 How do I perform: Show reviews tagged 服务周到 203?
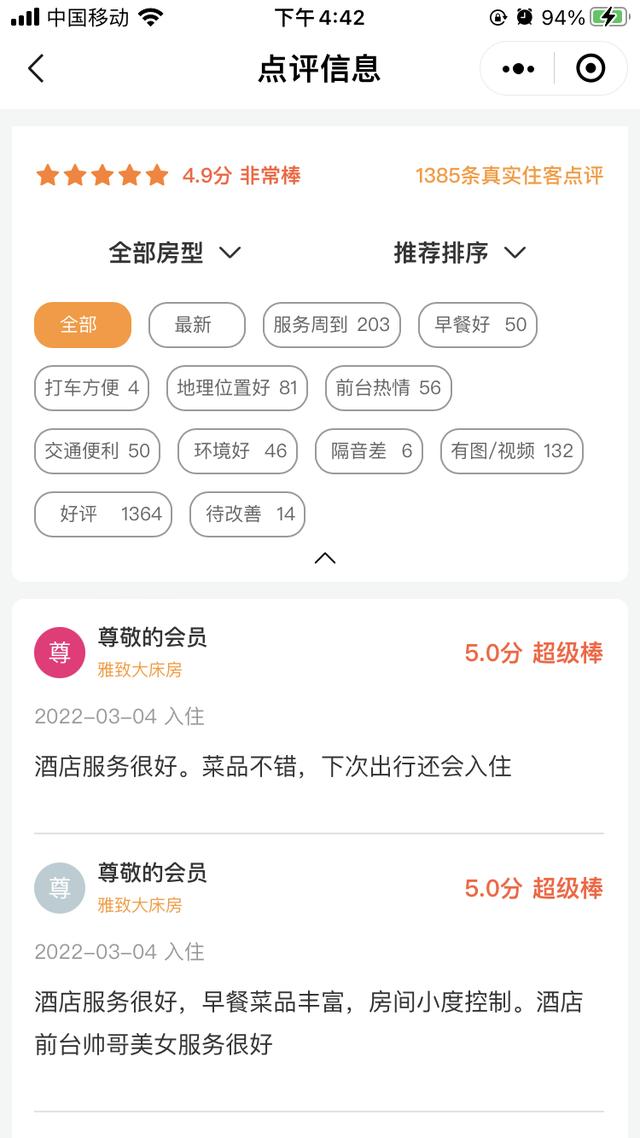click(332, 324)
